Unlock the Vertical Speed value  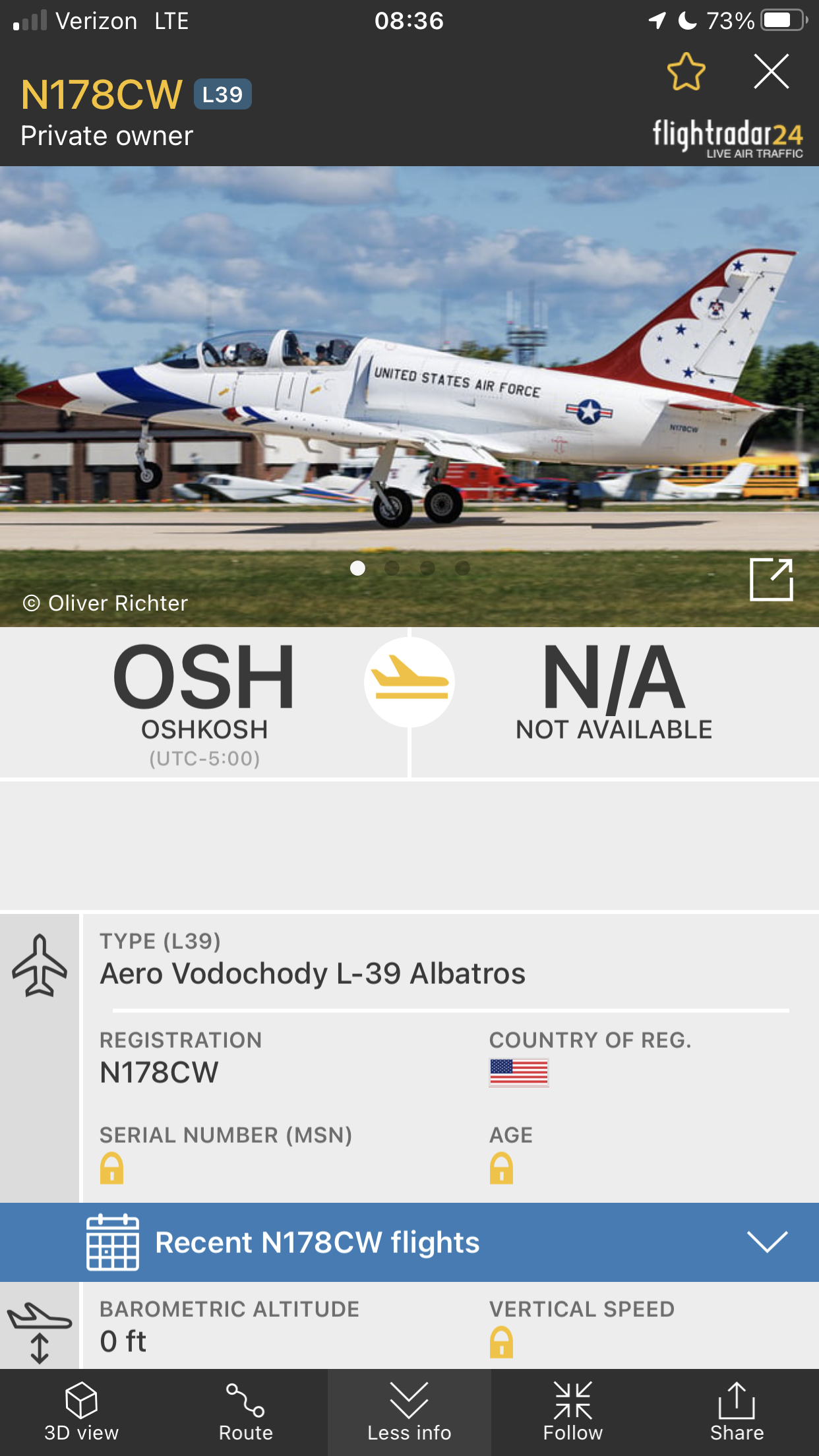click(x=501, y=1342)
